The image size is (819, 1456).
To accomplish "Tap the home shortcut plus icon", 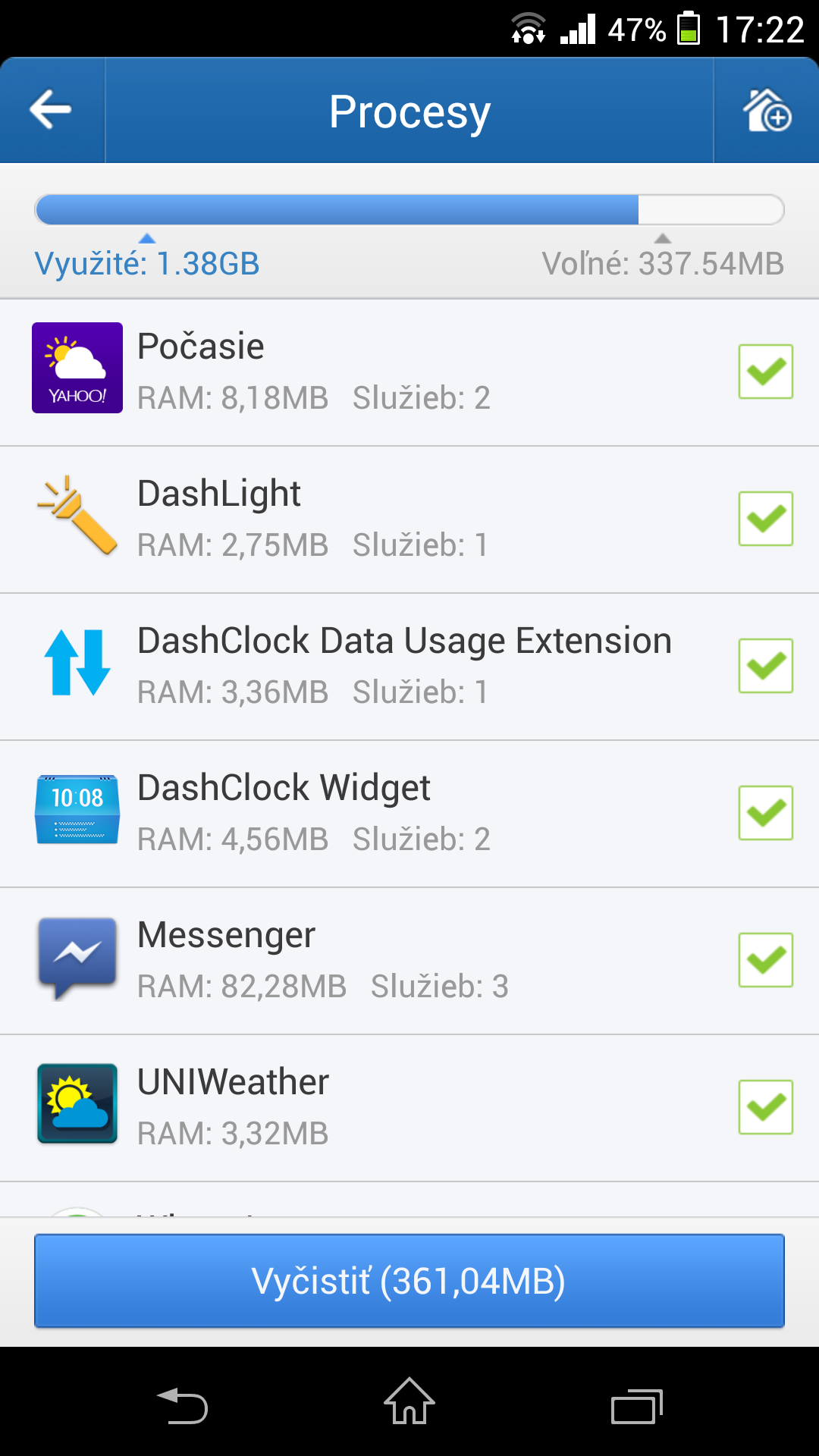I will 767,111.
